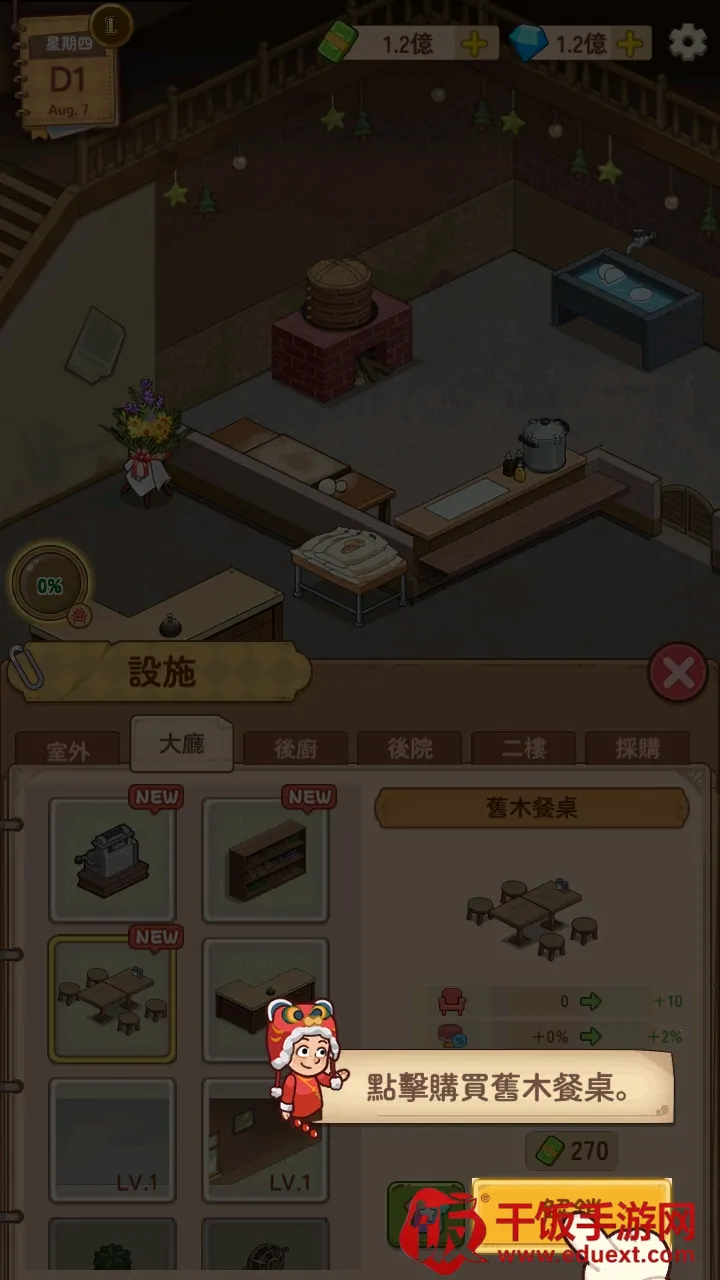720x1280 pixels.
Task: Tap the 0% progress circle
Action: tap(49, 586)
